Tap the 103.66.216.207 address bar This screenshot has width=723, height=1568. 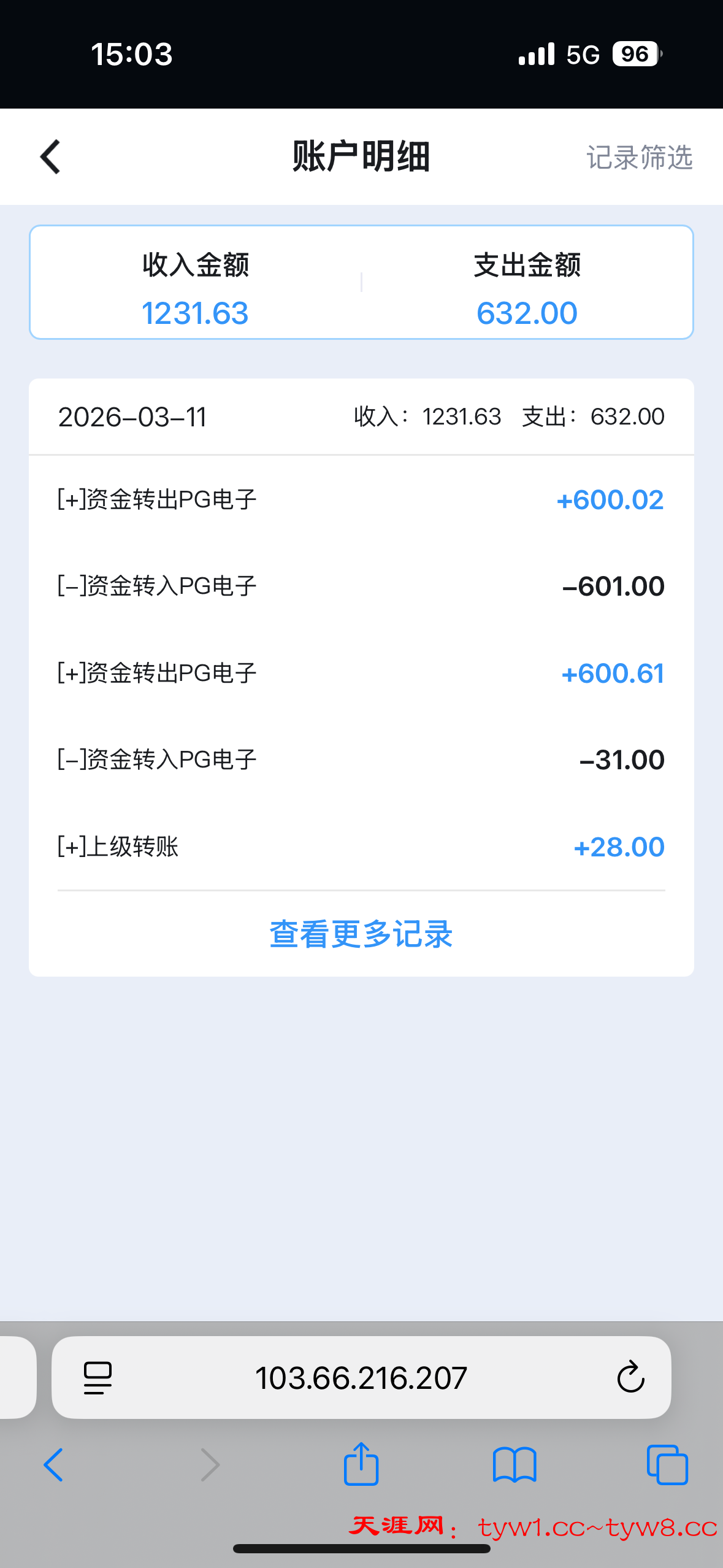(x=361, y=1378)
